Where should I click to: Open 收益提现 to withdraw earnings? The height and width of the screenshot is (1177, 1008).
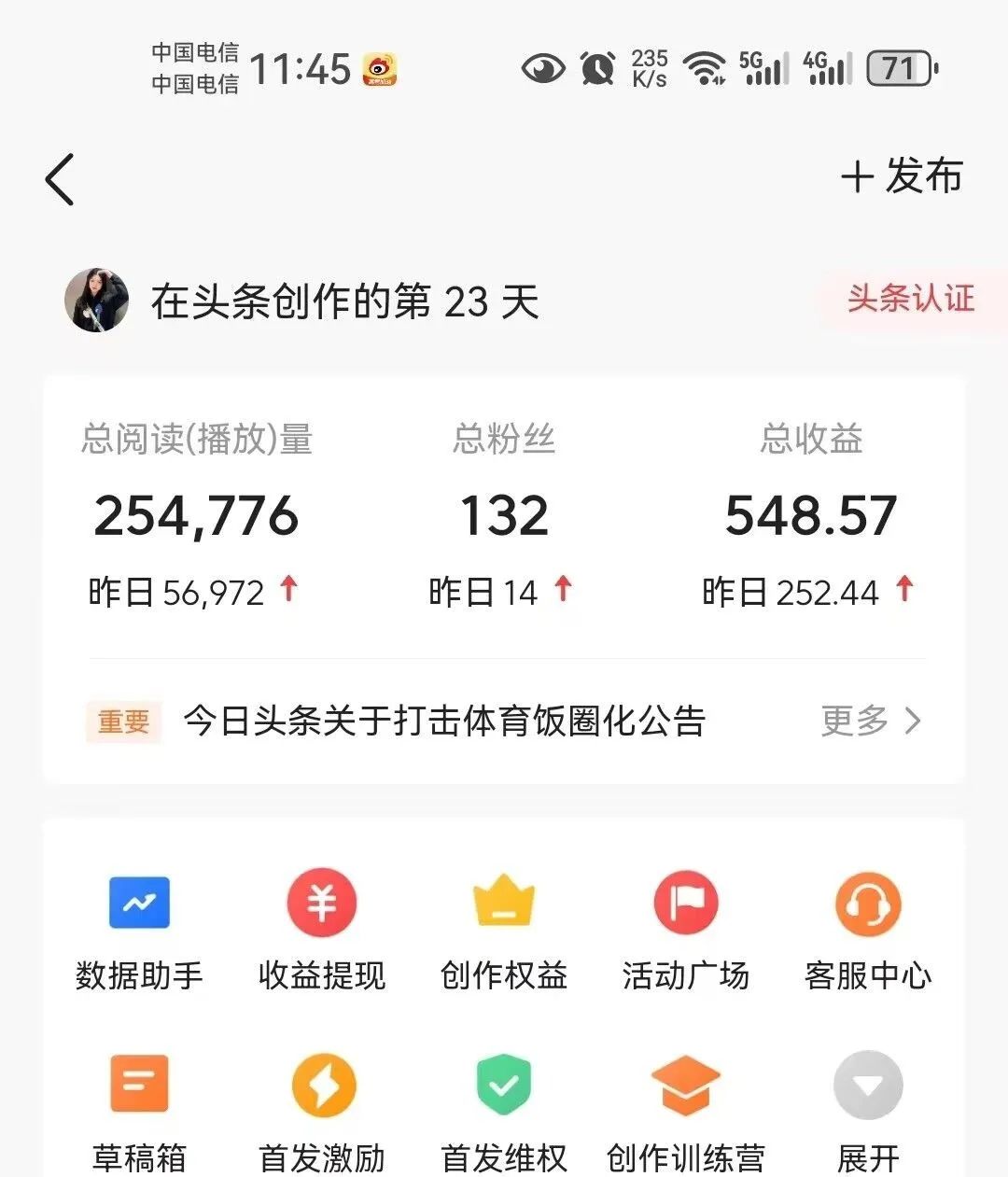coord(321,903)
